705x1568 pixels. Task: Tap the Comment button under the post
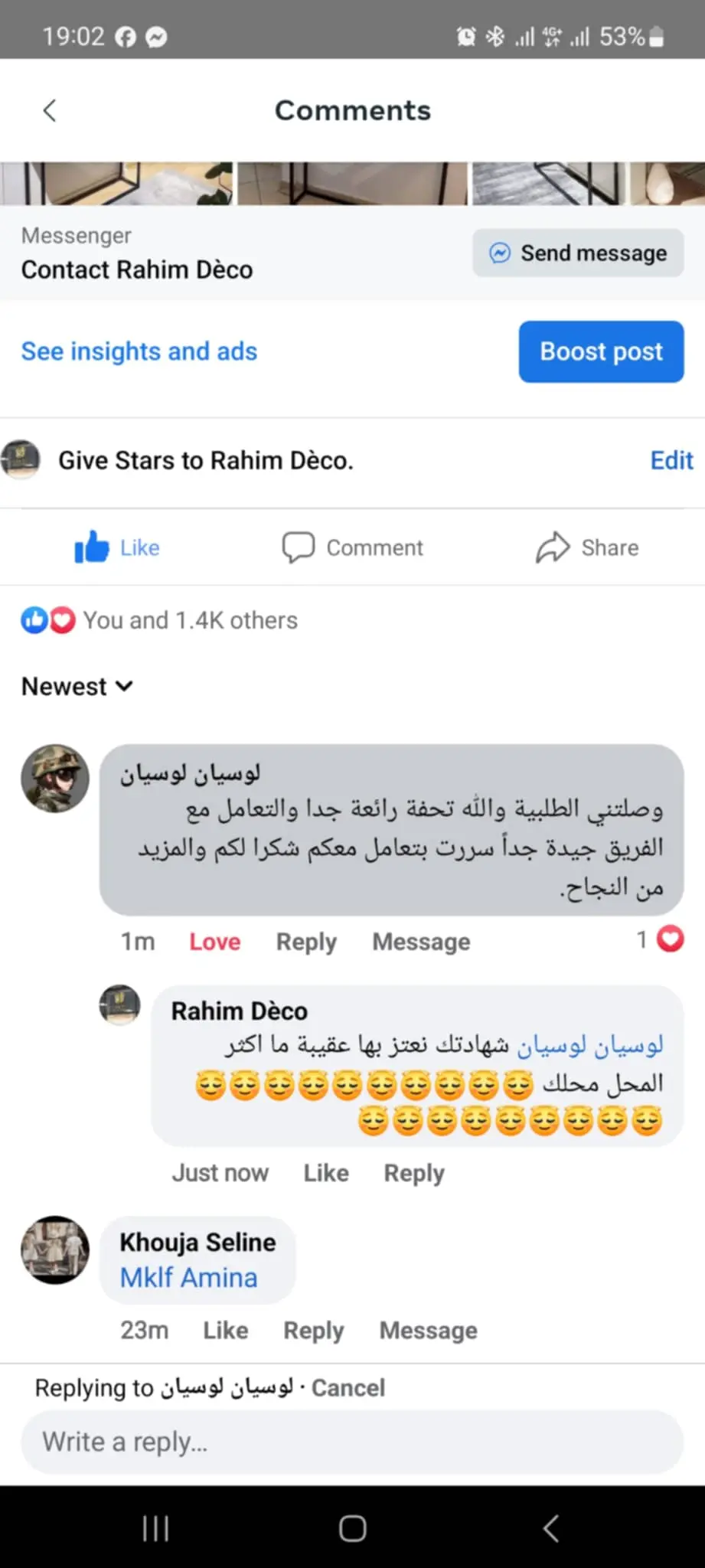(x=352, y=547)
